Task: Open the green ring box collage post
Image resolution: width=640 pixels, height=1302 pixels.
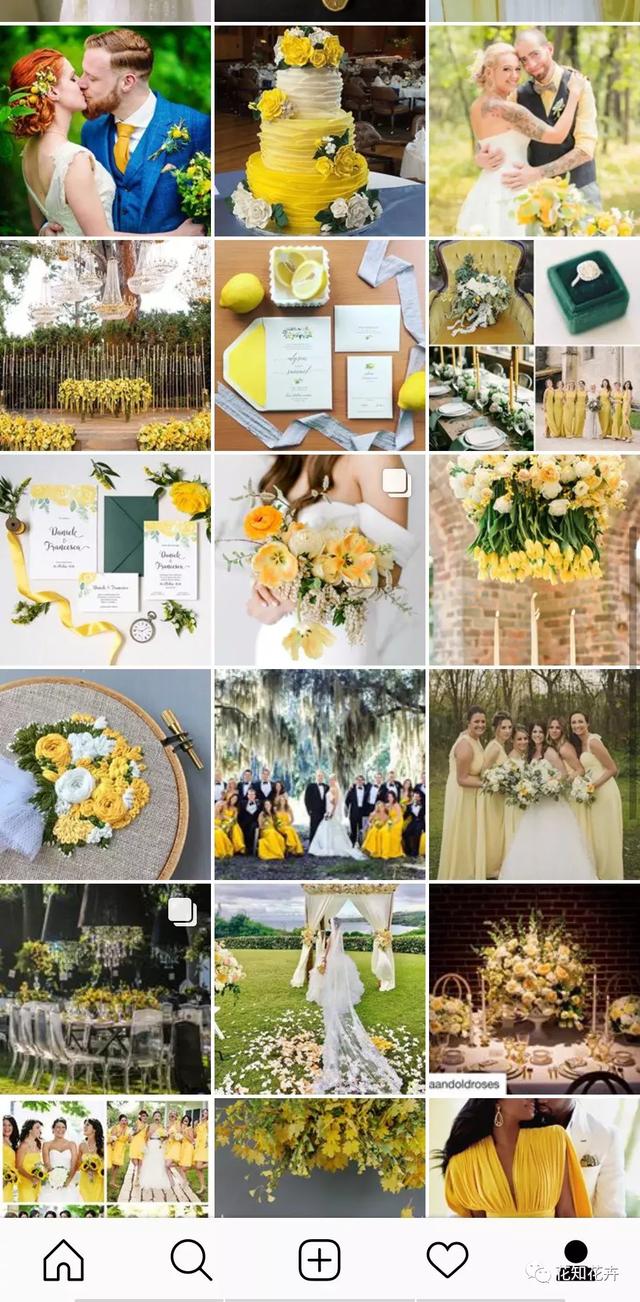Action: tap(534, 345)
